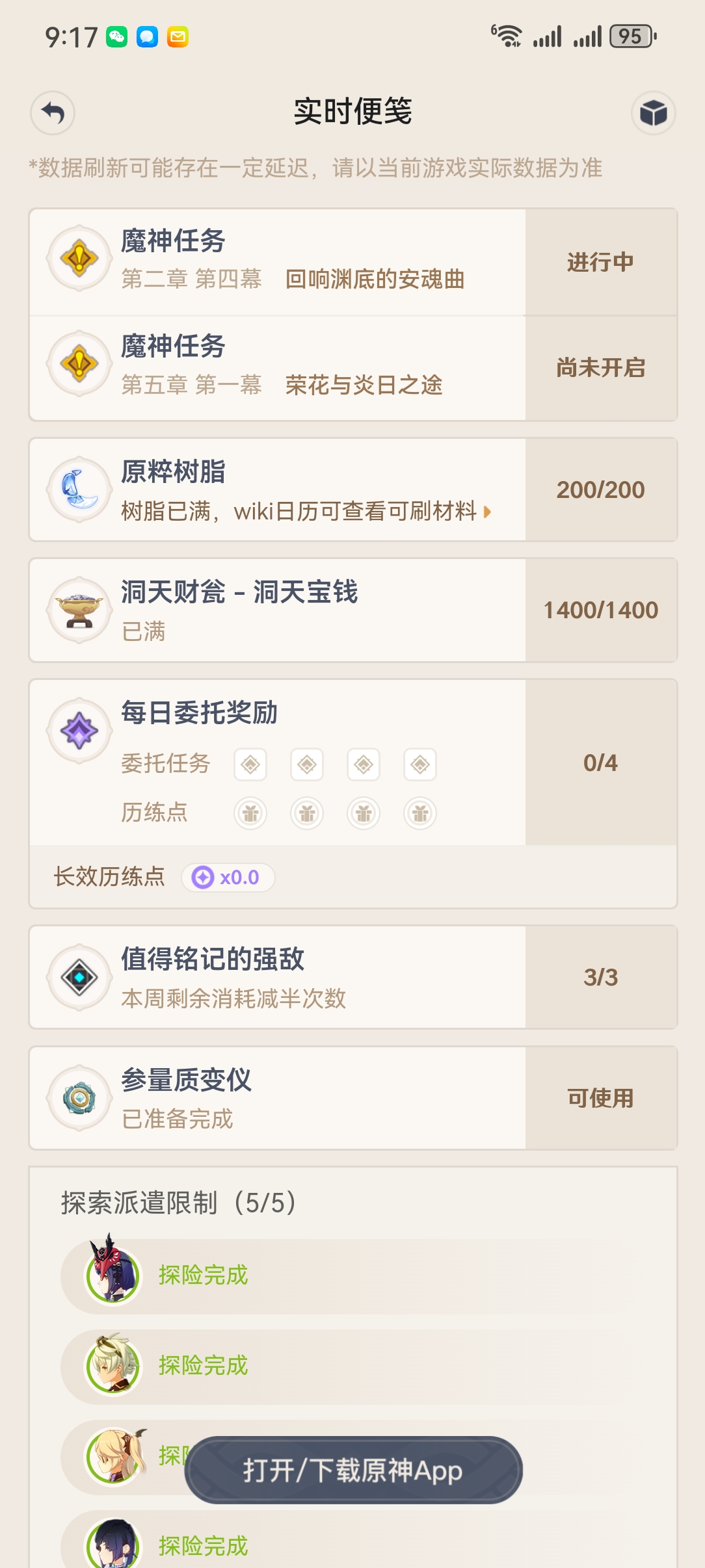Tap the 原粹树脂 moon resin icon

coord(79,489)
